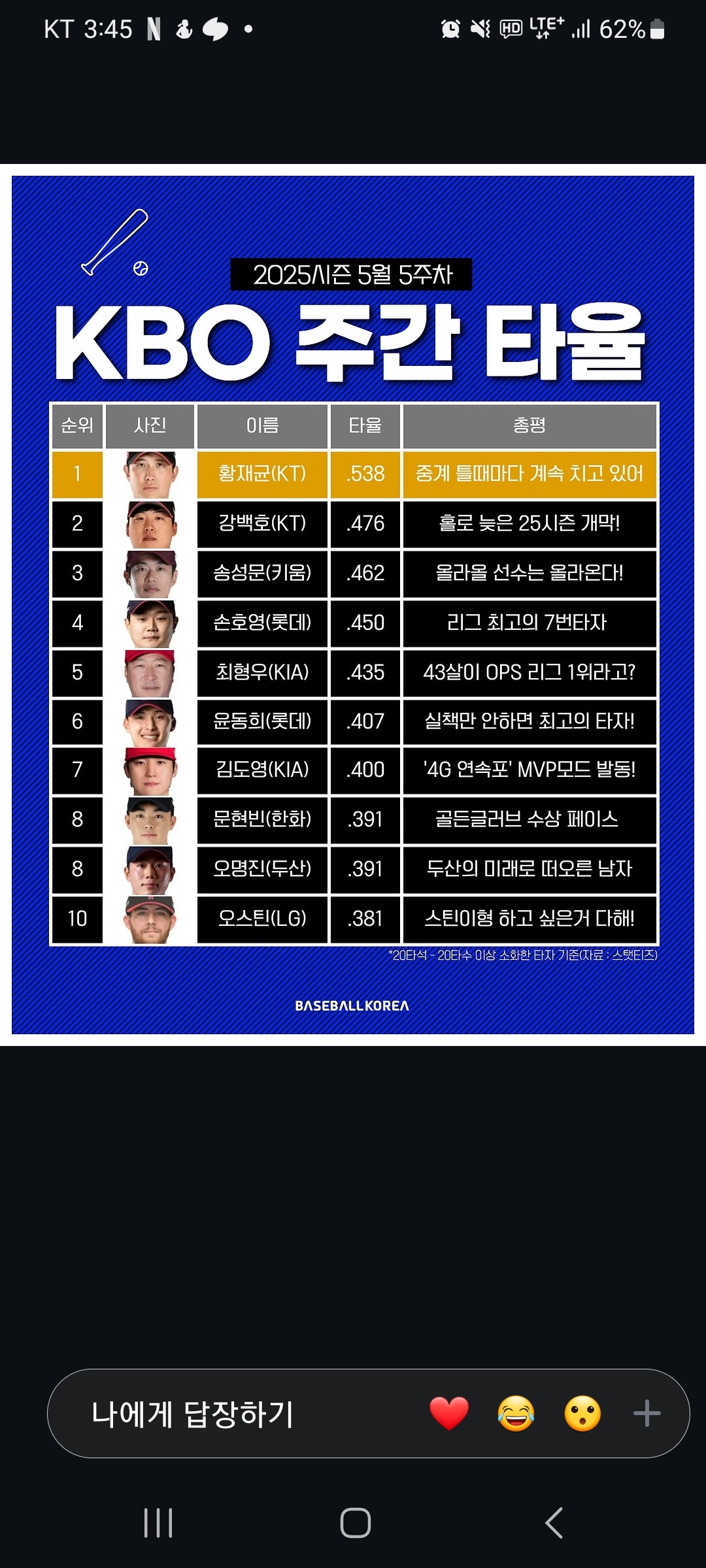React with the surprised face emoji

[x=582, y=1413]
